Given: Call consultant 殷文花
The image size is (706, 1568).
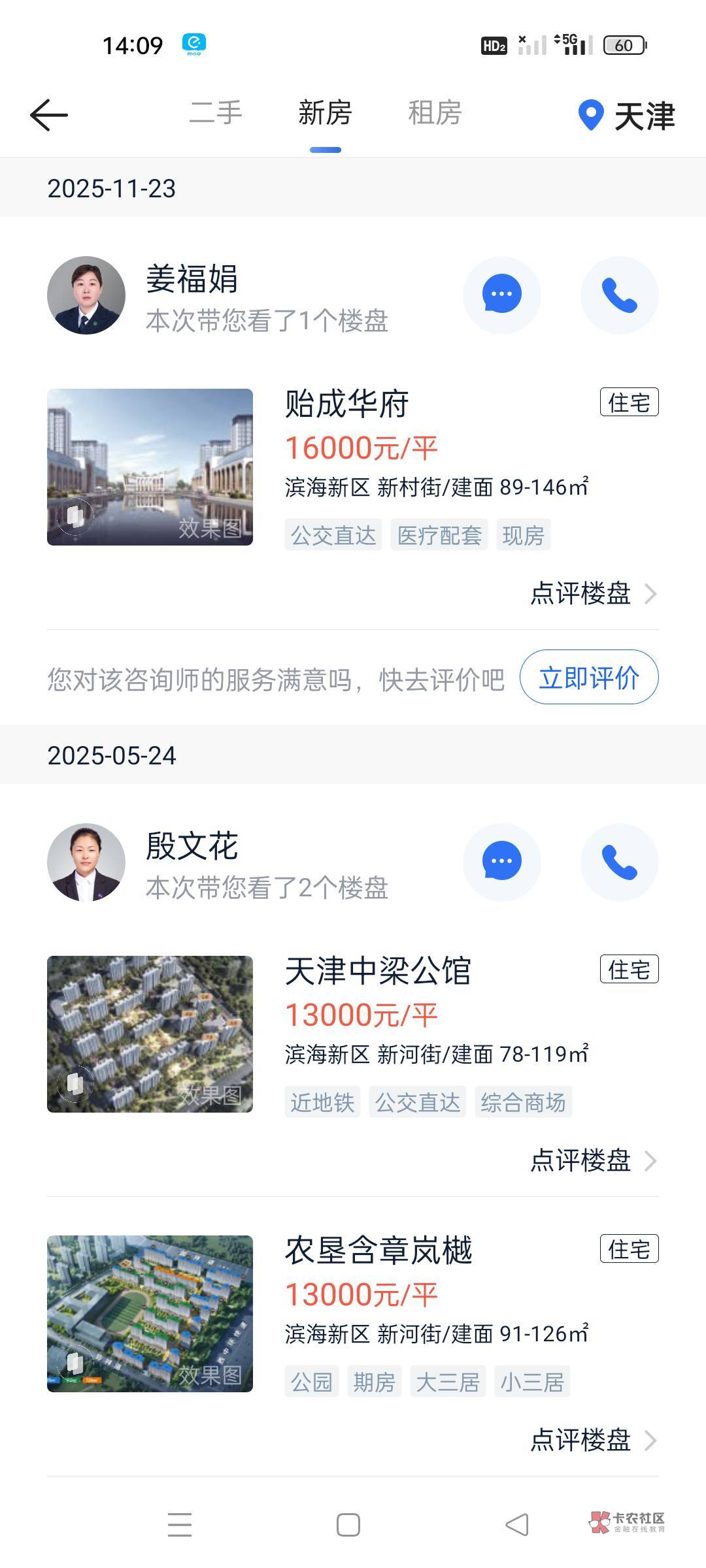Looking at the screenshot, I should pyautogui.click(x=620, y=862).
